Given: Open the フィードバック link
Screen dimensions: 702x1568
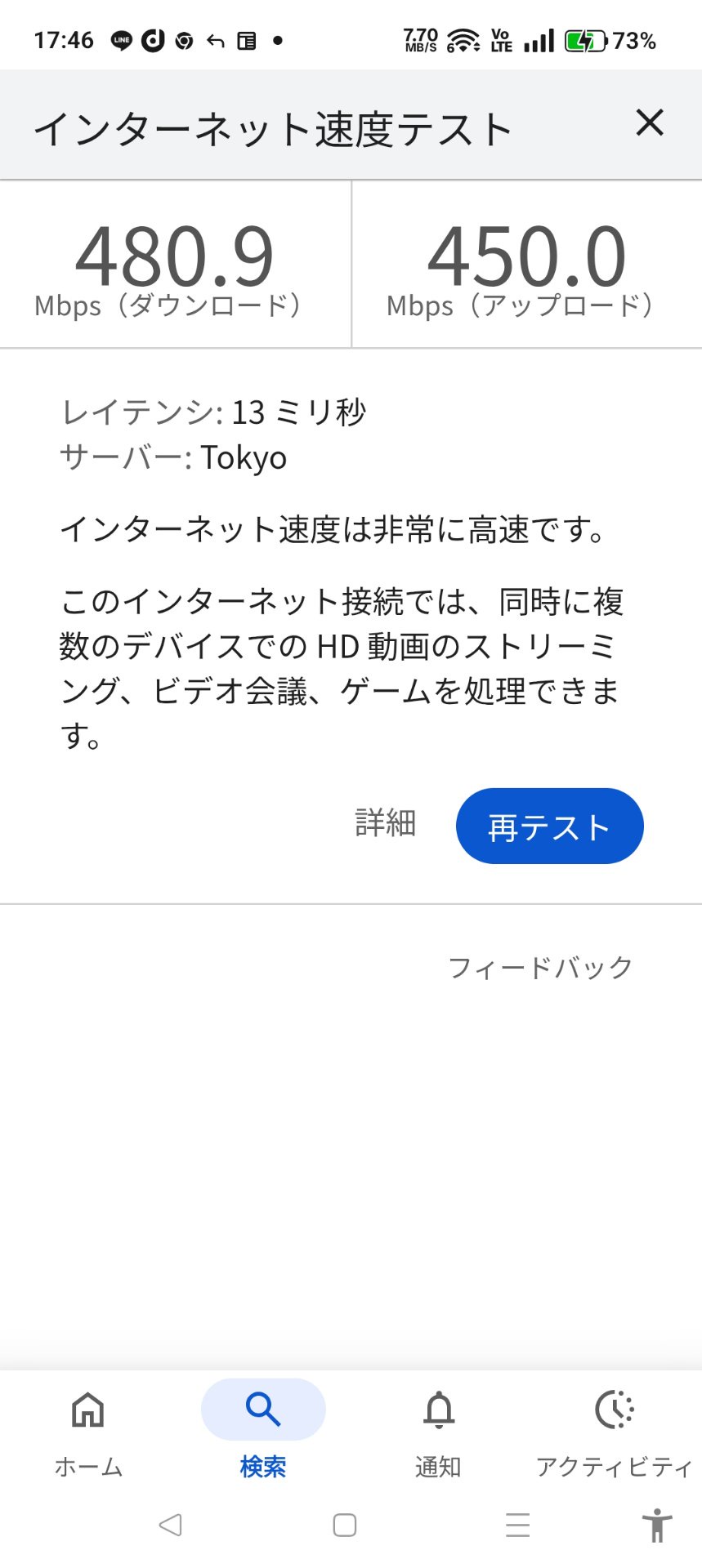Looking at the screenshot, I should tap(540, 968).
